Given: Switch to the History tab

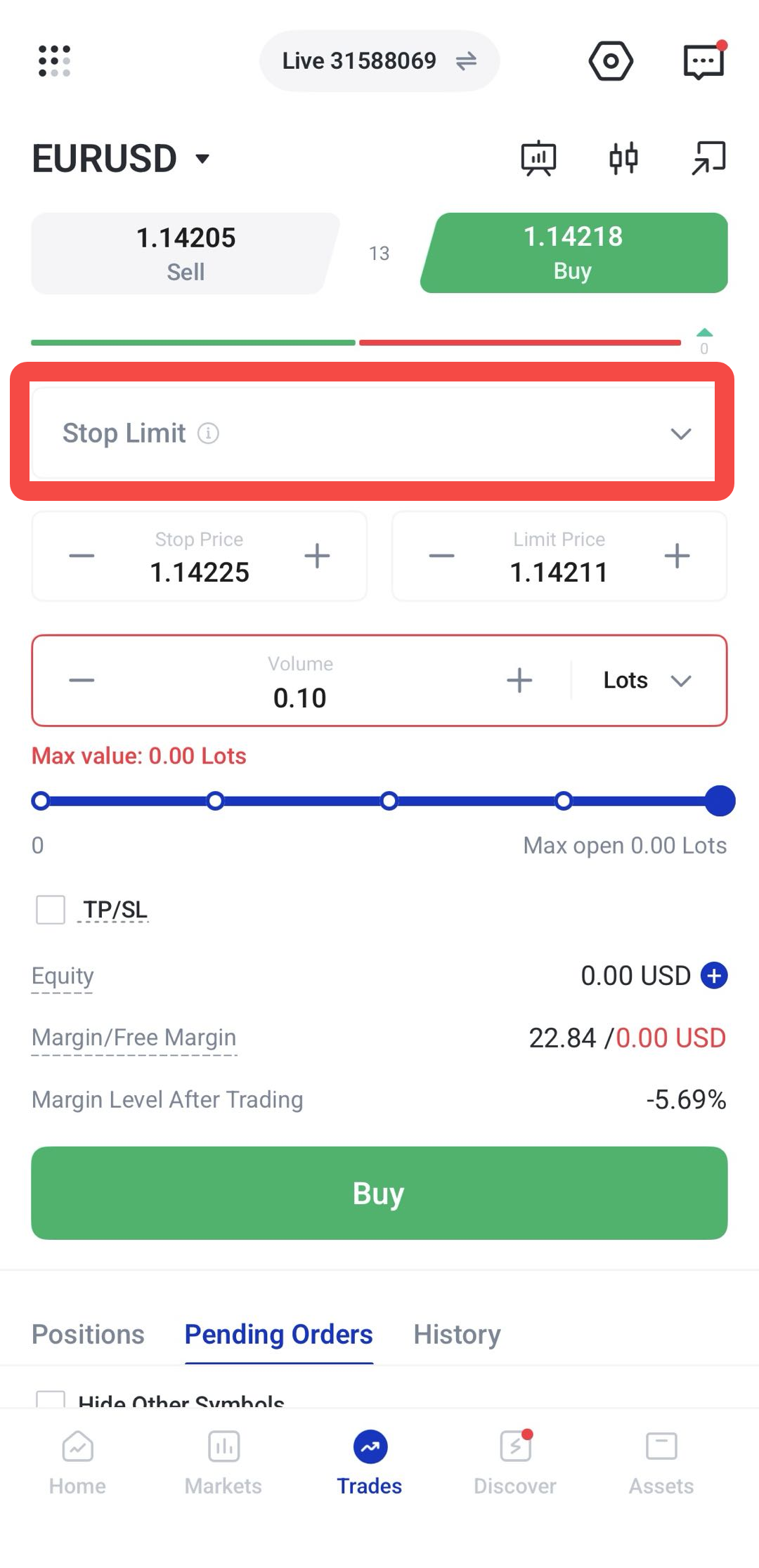Looking at the screenshot, I should (x=457, y=1334).
